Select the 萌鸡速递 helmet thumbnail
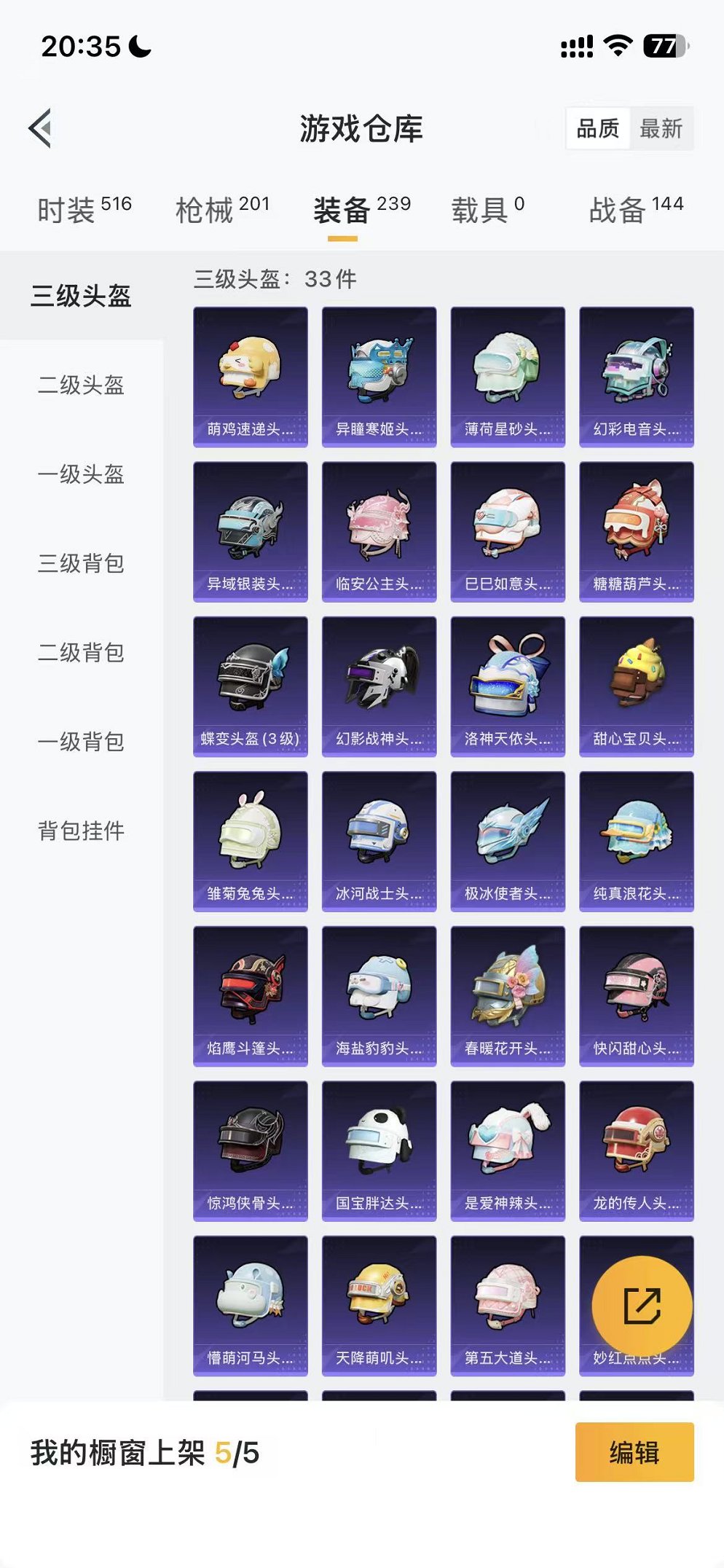 (x=250, y=372)
